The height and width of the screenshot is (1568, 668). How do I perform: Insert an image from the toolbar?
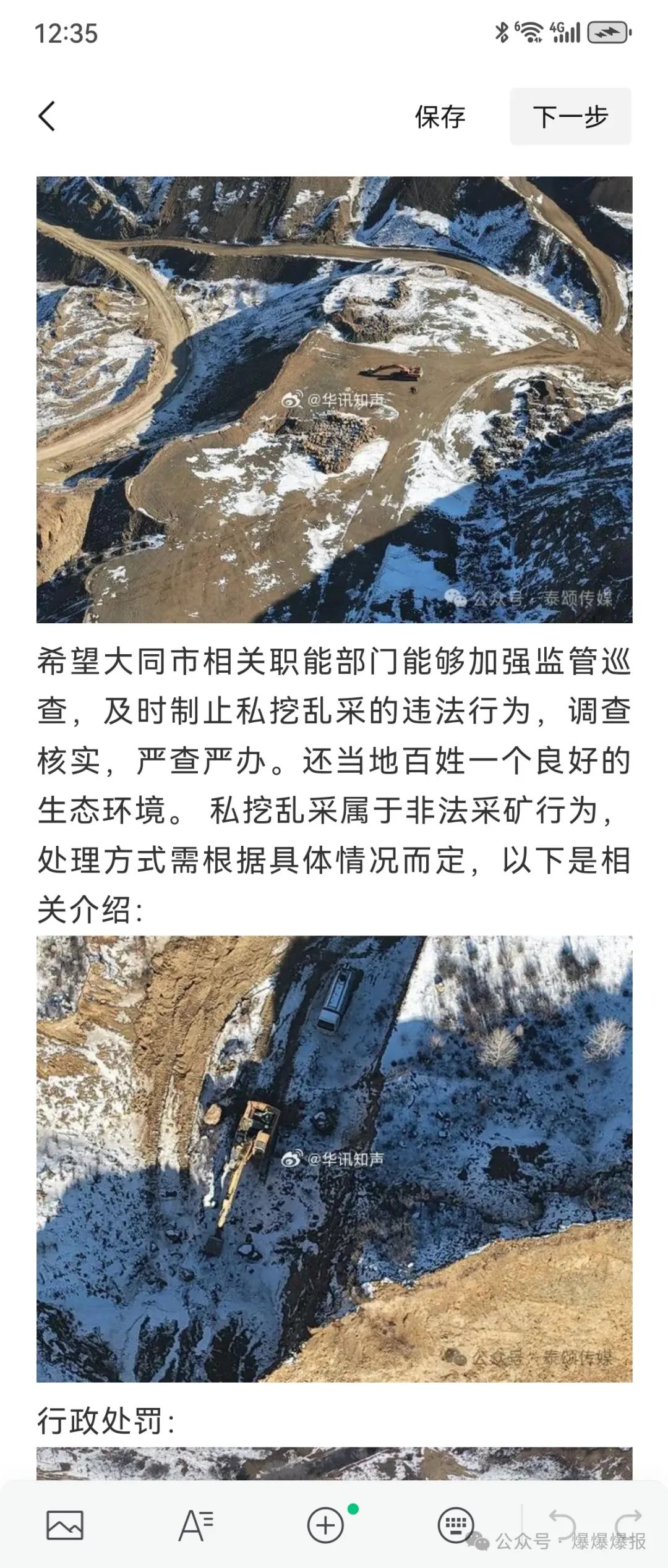pyautogui.click(x=65, y=1525)
